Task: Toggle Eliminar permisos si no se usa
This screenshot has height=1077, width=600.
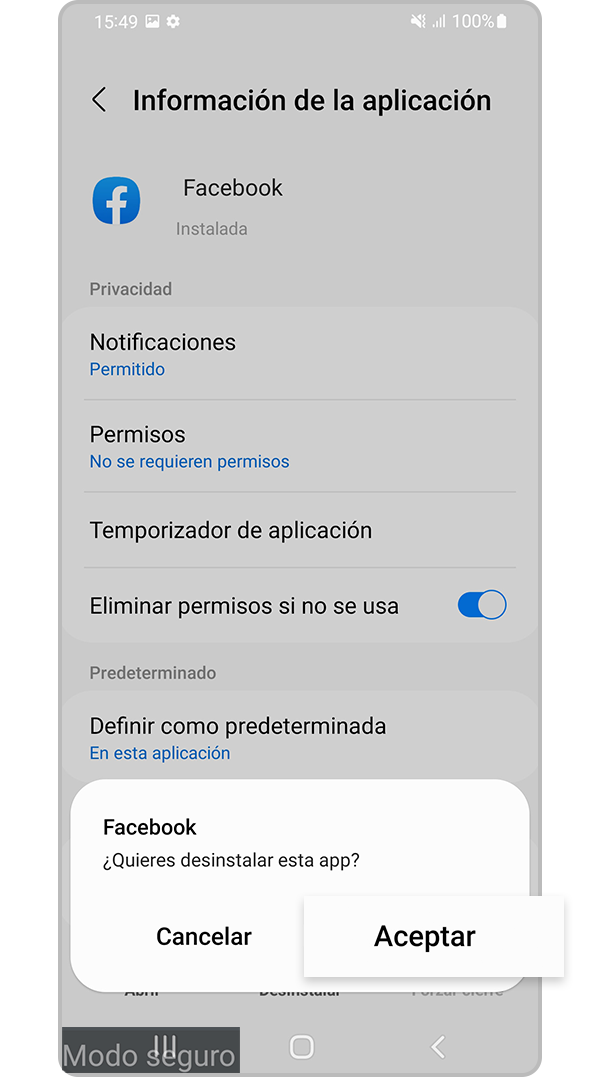Action: tap(482, 605)
